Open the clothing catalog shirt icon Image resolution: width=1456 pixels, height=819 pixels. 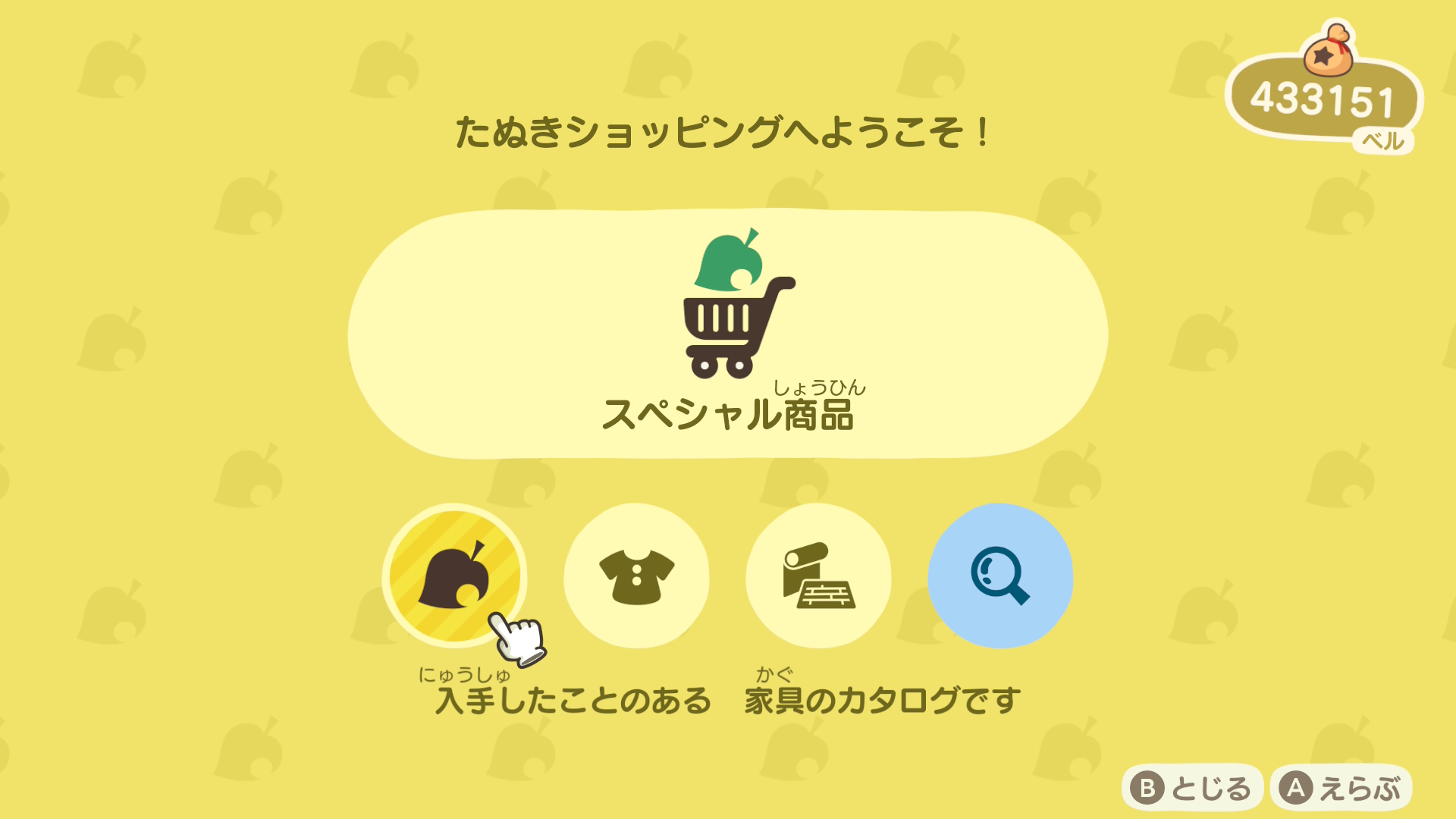tap(636, 576)
